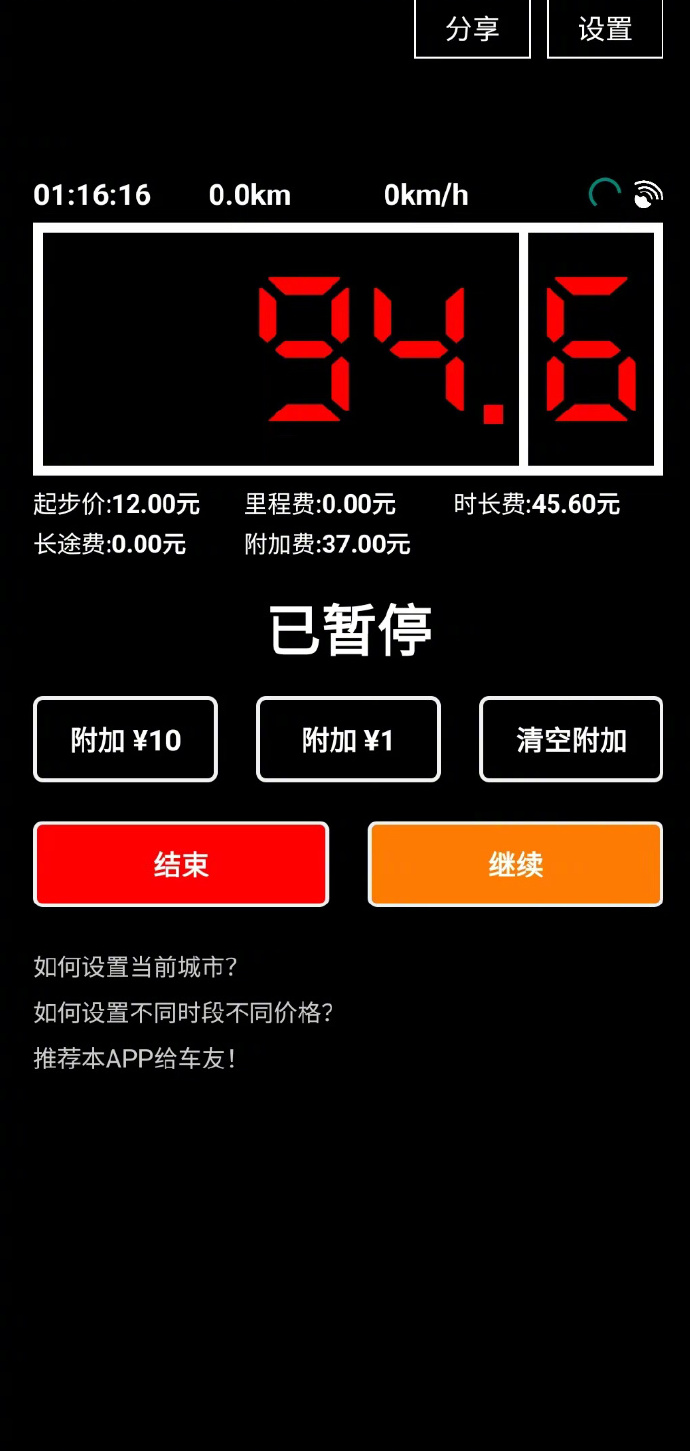
Task: Open 设置 settings
Action: click(605, 29)
